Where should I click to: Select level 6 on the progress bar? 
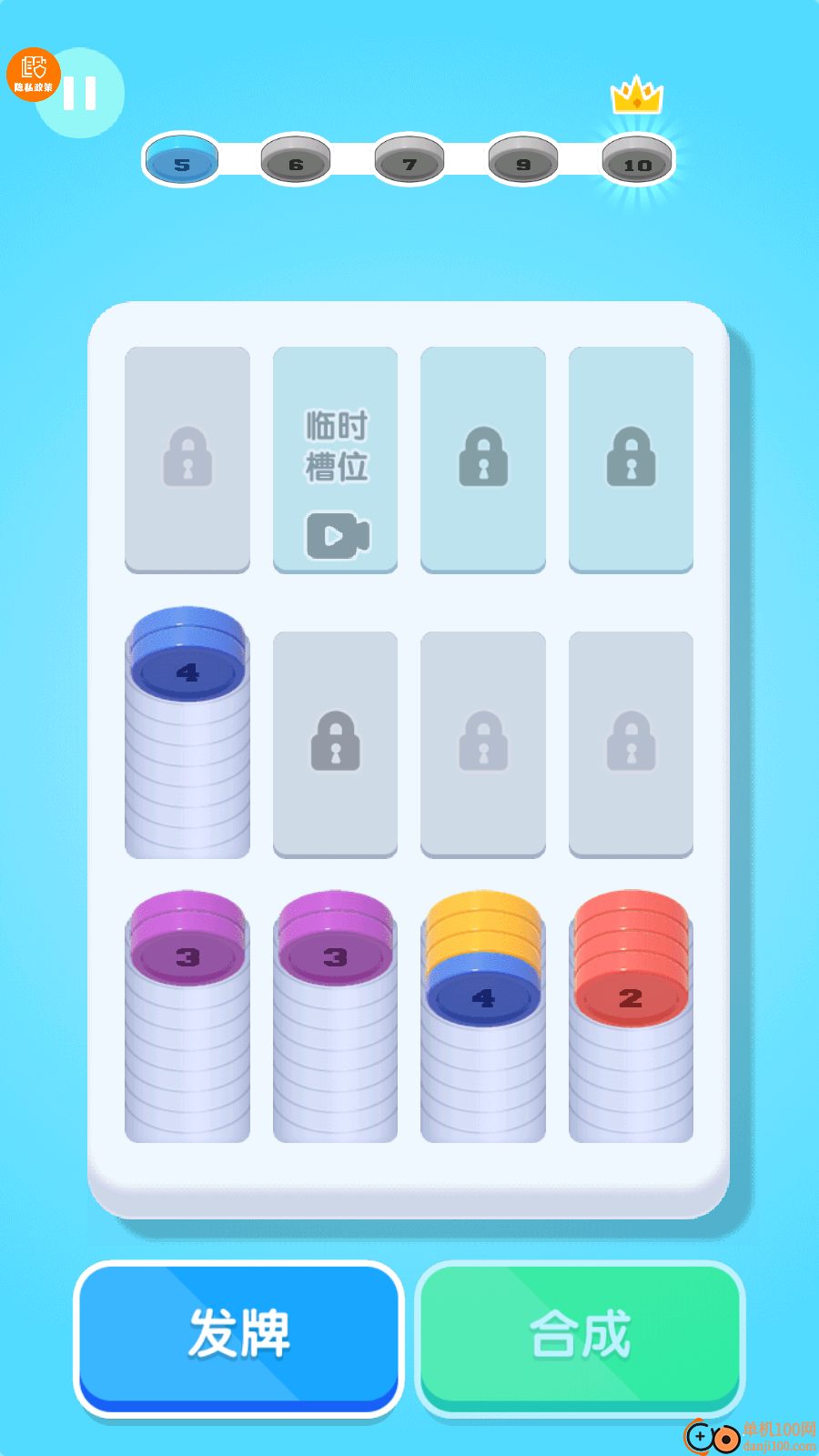(295, 160)
